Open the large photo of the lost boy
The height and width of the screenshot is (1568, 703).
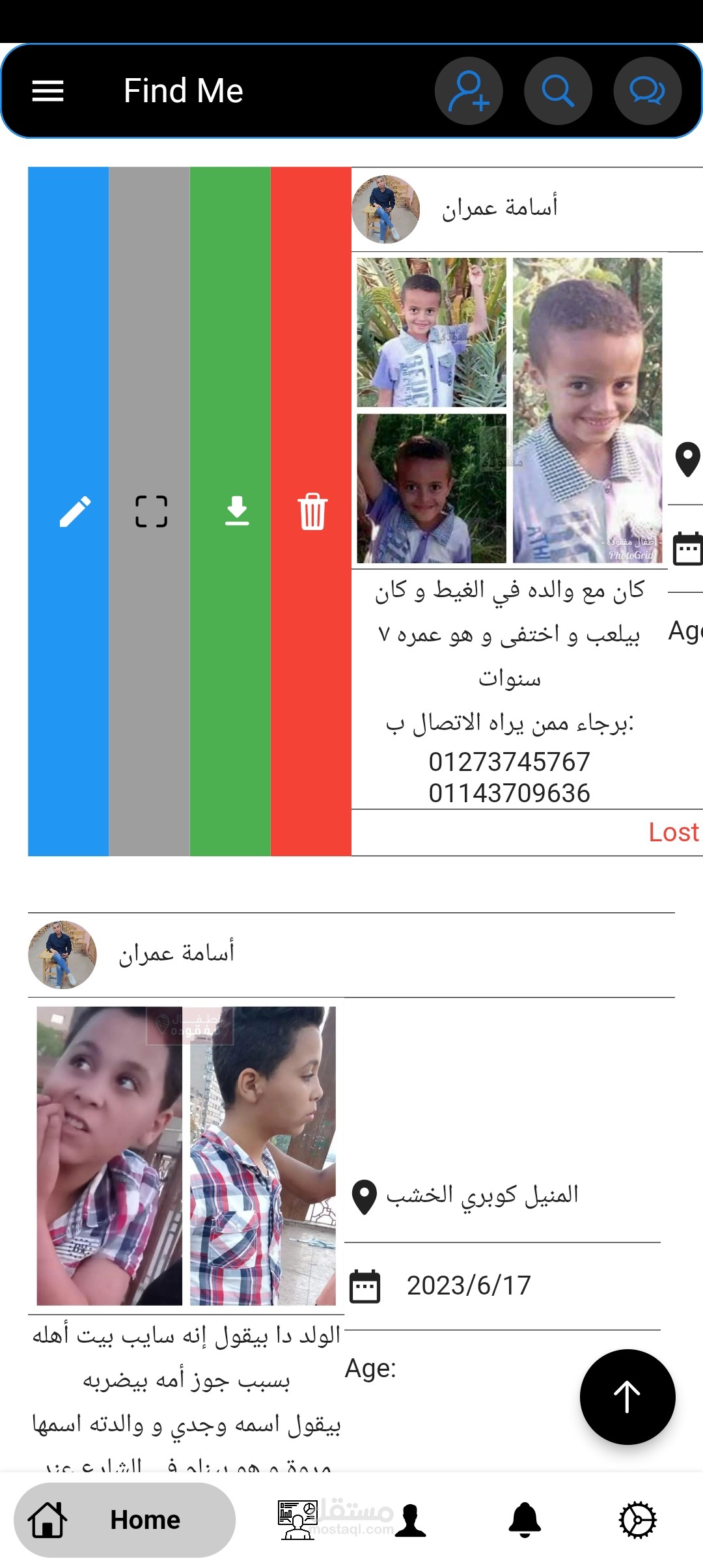pos(587,410)
